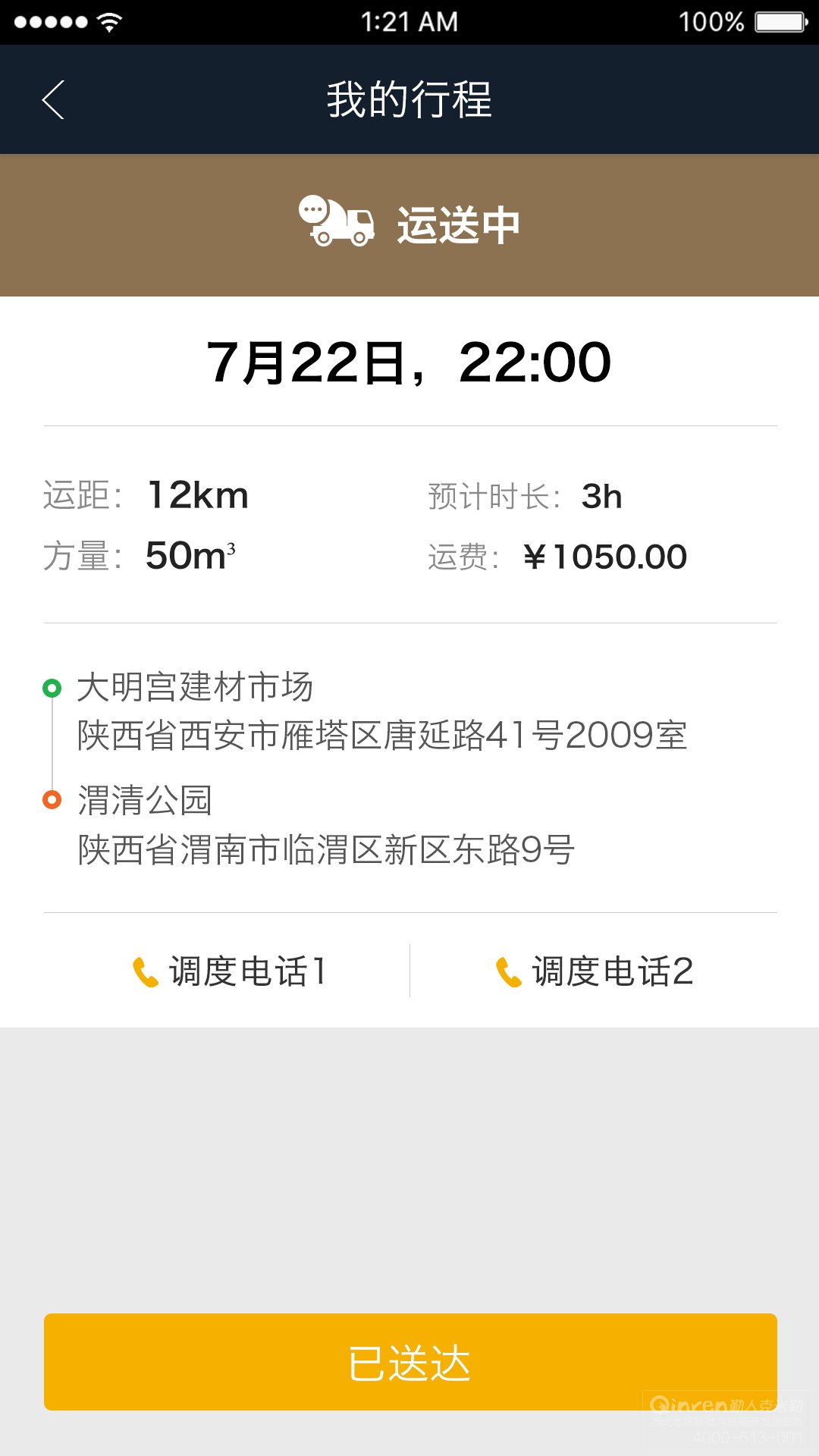
Task: Call 调度电话2
Action: pos(594,971)
